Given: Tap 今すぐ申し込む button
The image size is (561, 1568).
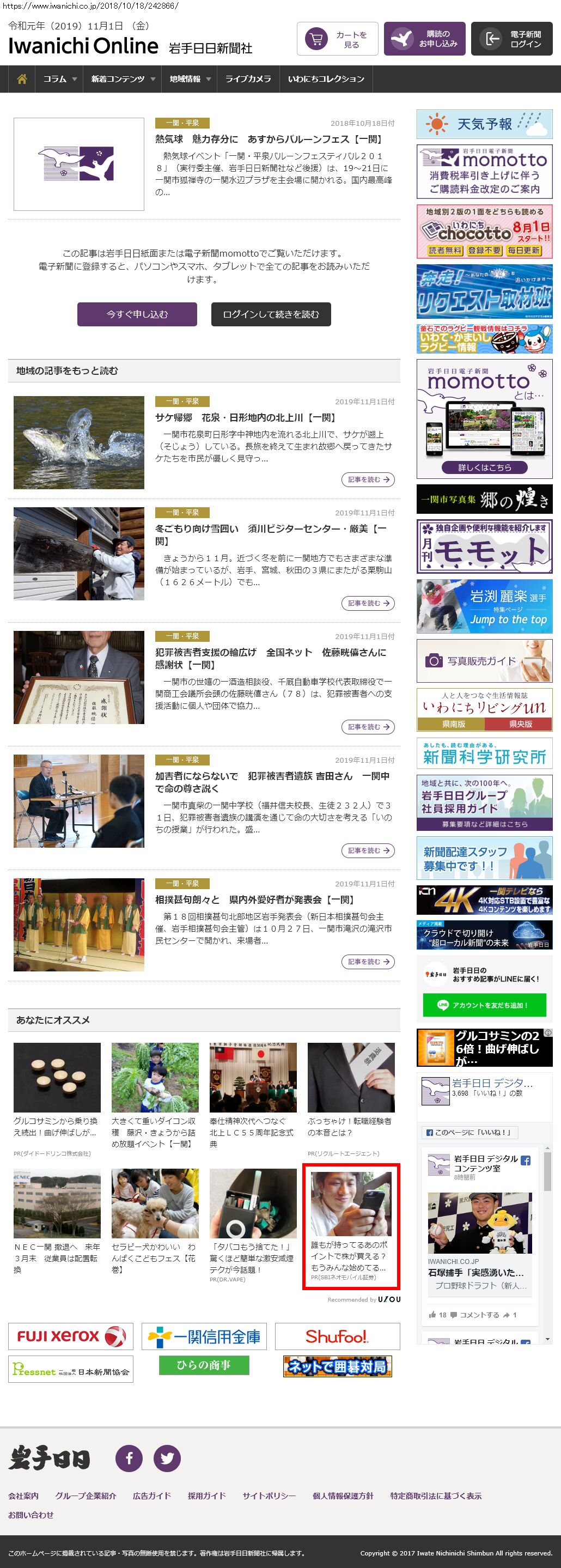Looking at the screenshot, I should pos(137,314).
